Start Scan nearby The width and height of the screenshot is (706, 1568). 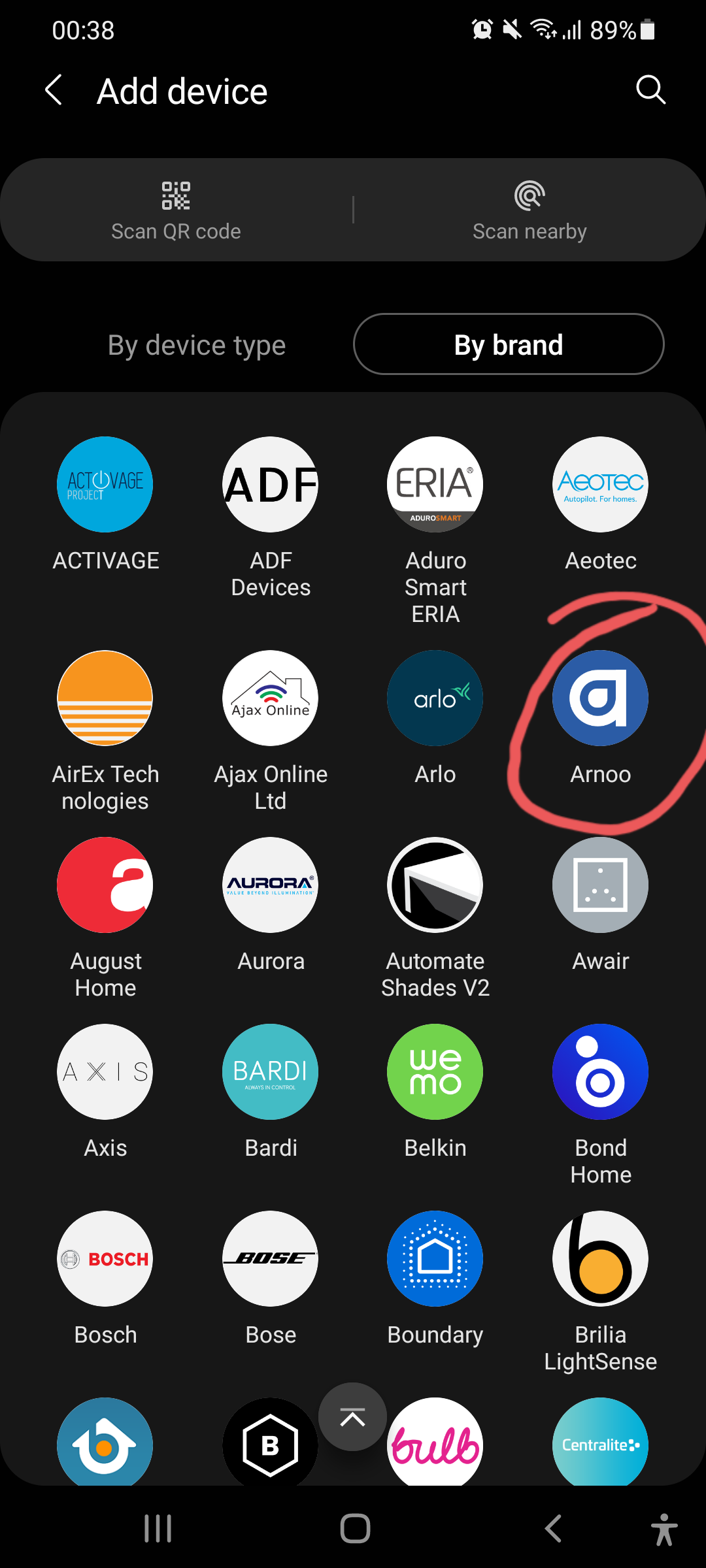[x=529, y=210]
